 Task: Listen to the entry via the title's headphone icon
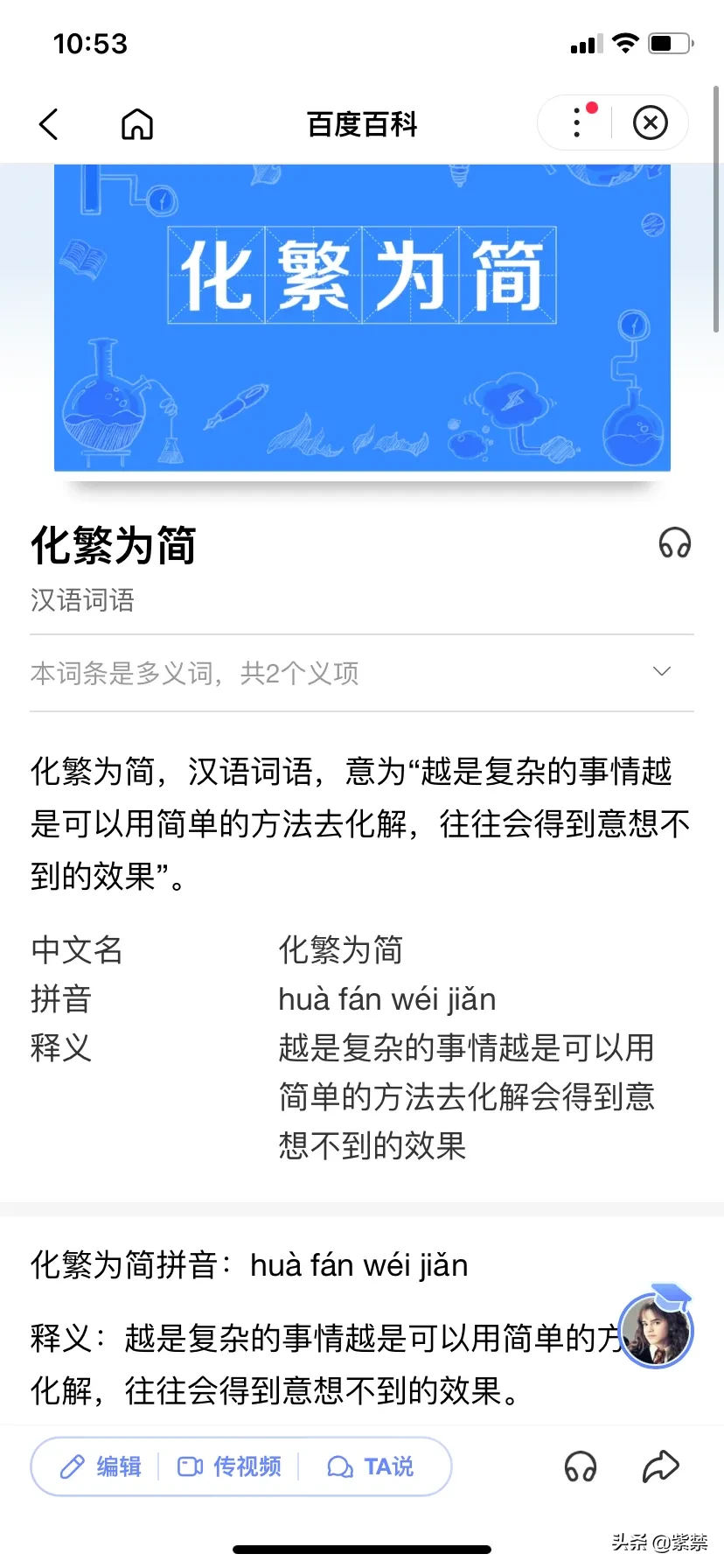pyautogui.click(x=674, y=543)
